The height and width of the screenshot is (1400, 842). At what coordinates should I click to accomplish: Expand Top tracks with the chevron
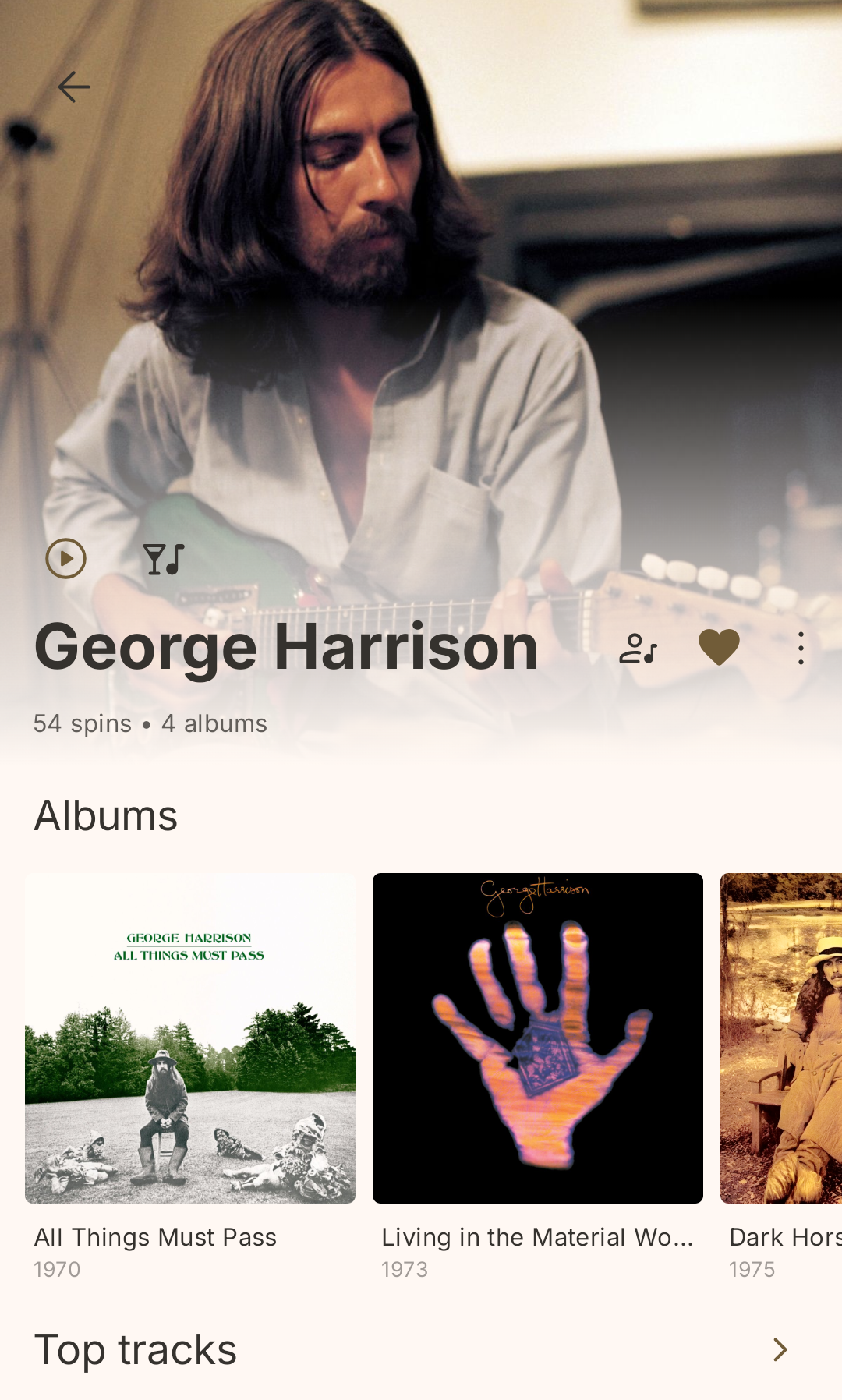click(x=780, y=1349)
